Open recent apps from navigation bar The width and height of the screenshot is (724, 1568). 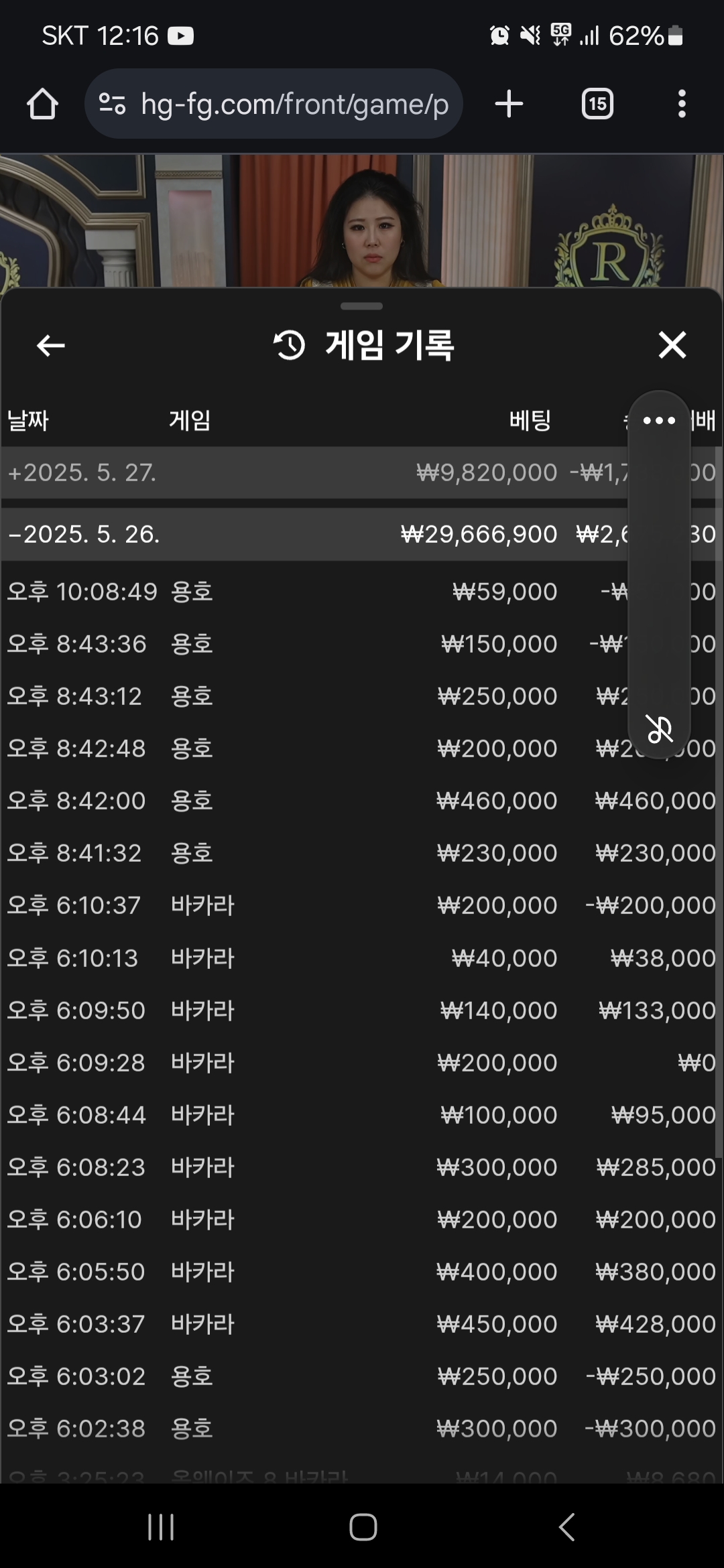(x=161, y=1527)
